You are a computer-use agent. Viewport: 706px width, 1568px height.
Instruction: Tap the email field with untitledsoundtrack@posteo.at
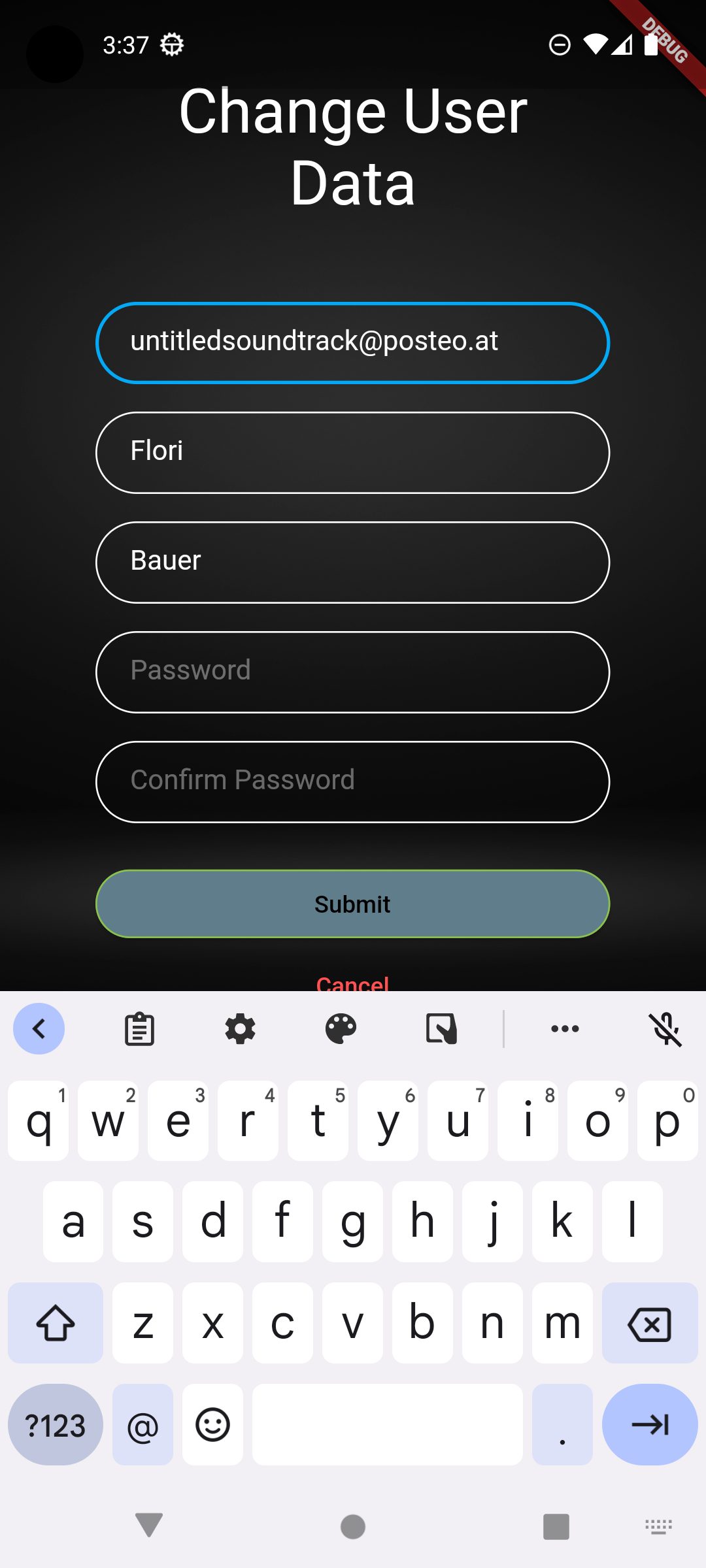tap(352, 343)
